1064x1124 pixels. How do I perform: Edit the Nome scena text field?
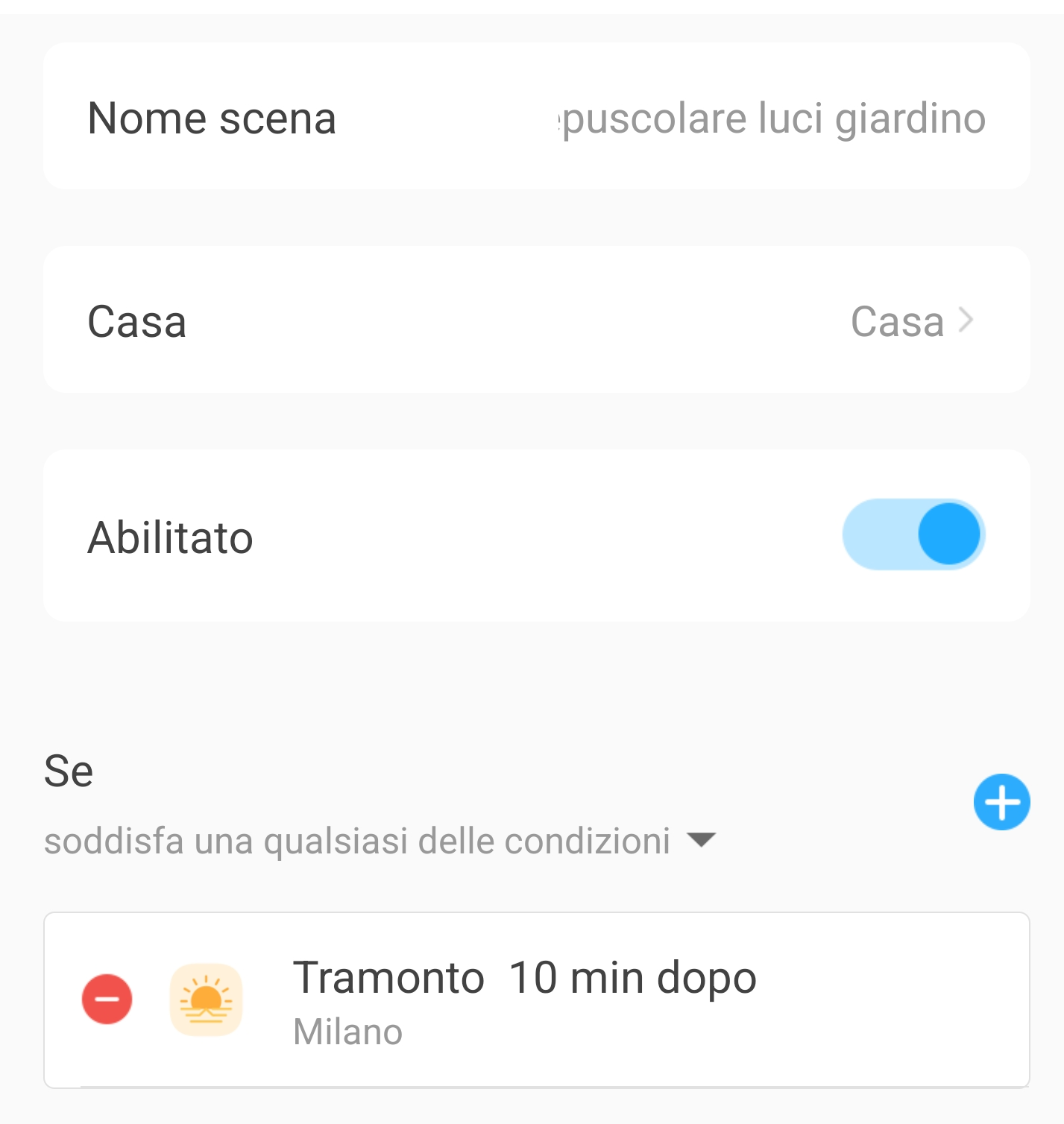tap(772, 119)
